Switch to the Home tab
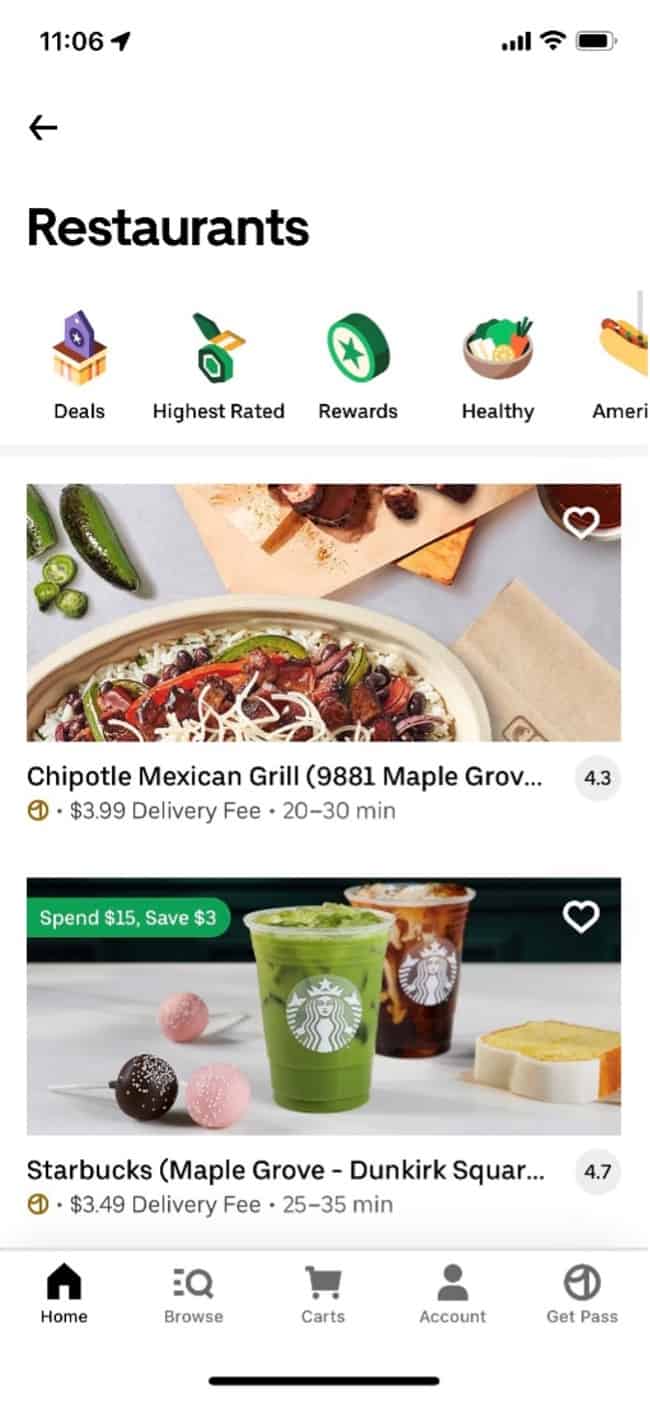 click(x=64, y=1294)
